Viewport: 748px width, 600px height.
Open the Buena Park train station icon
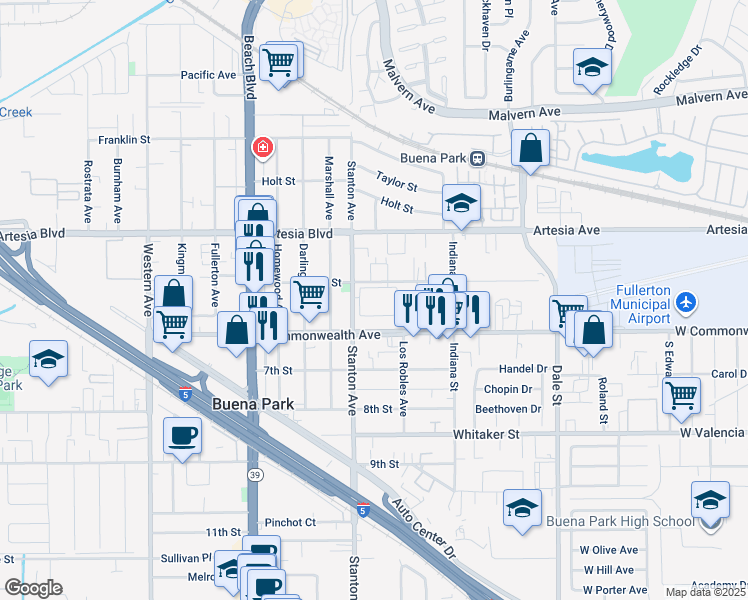[x=478, y=158]
